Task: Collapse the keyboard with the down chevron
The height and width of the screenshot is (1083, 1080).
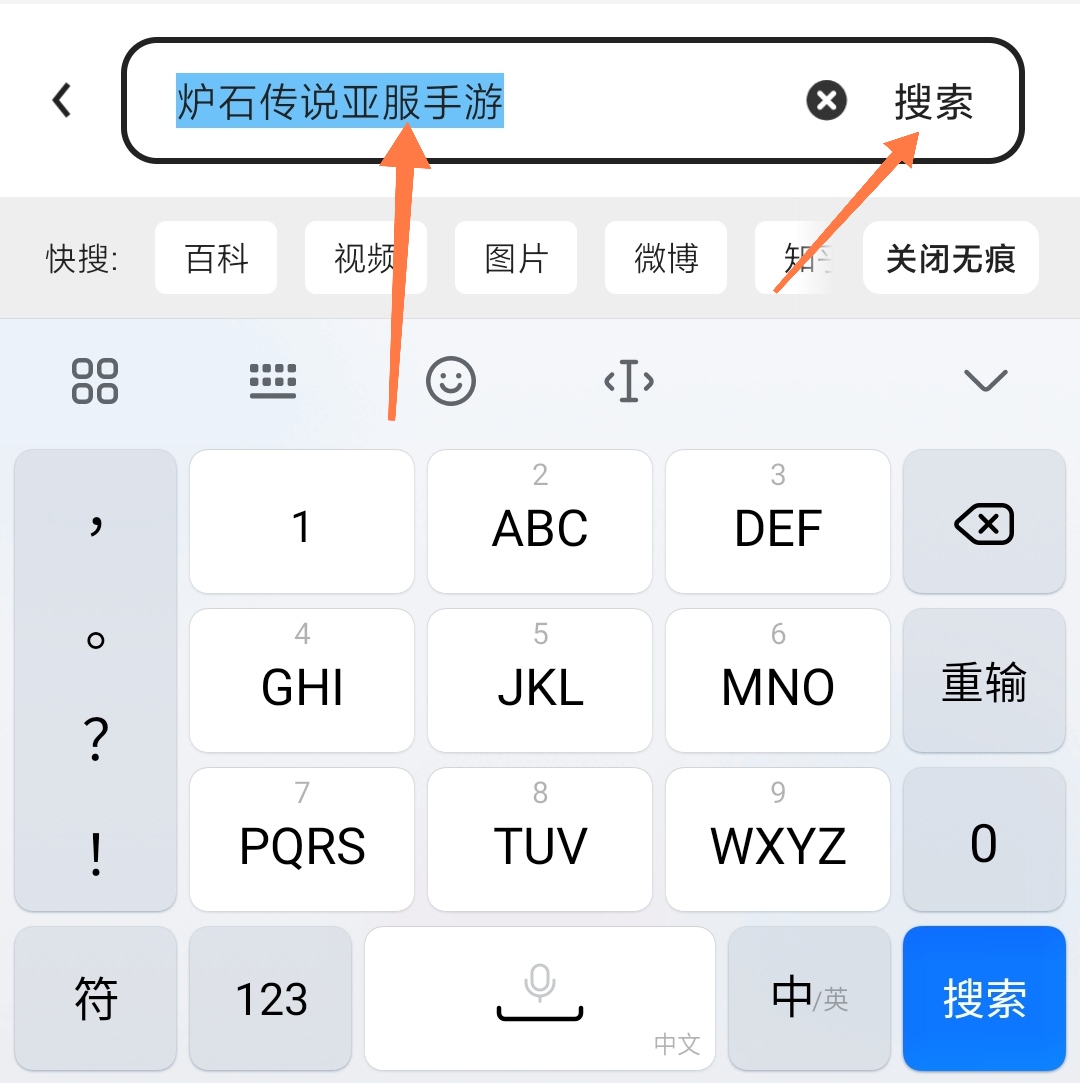Action: 985,381
